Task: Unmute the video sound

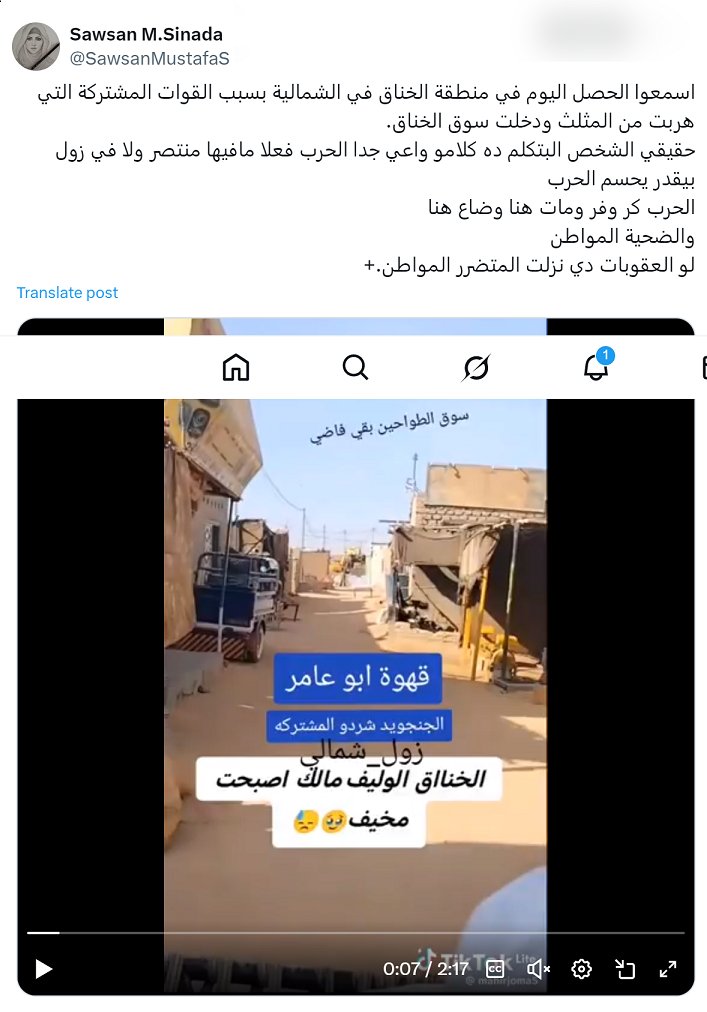Action: [539, 968]
